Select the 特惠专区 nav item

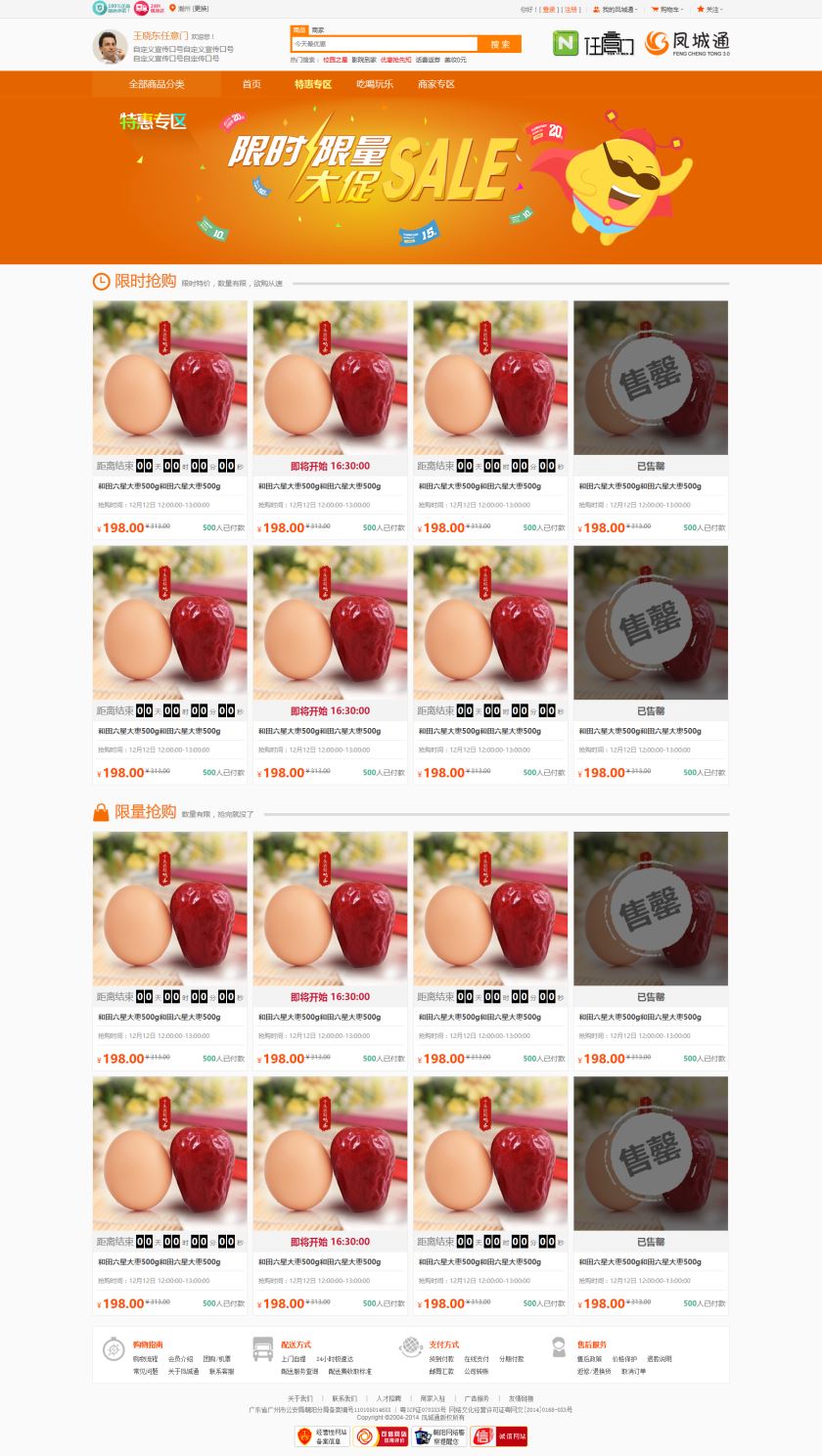313,84
